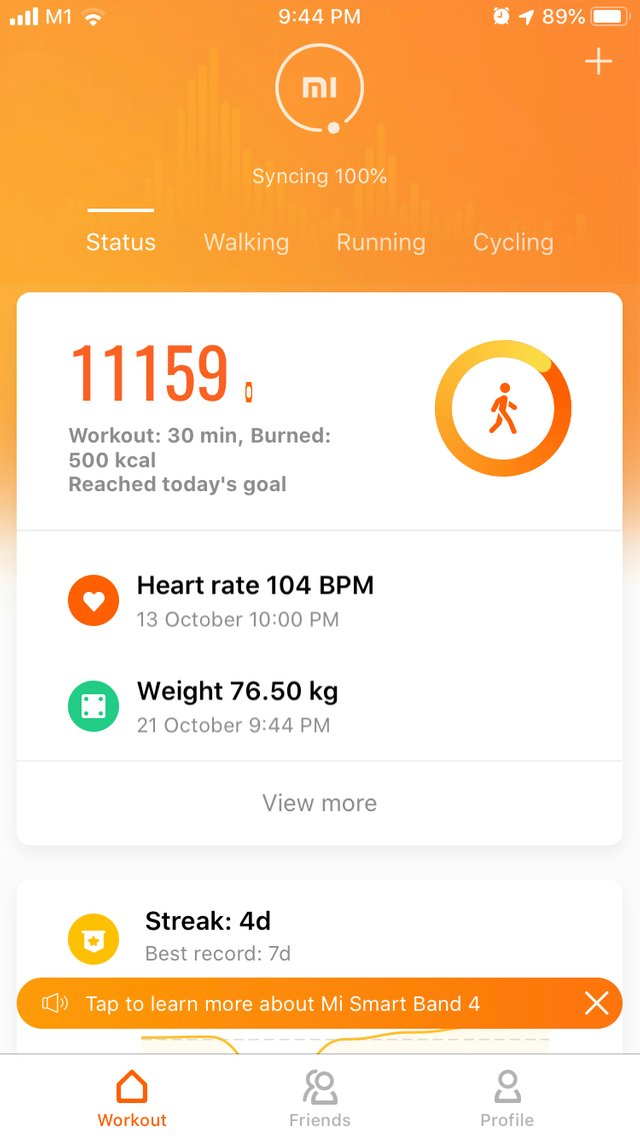
Task: Go to the Friends tab
Action: 319,1098
